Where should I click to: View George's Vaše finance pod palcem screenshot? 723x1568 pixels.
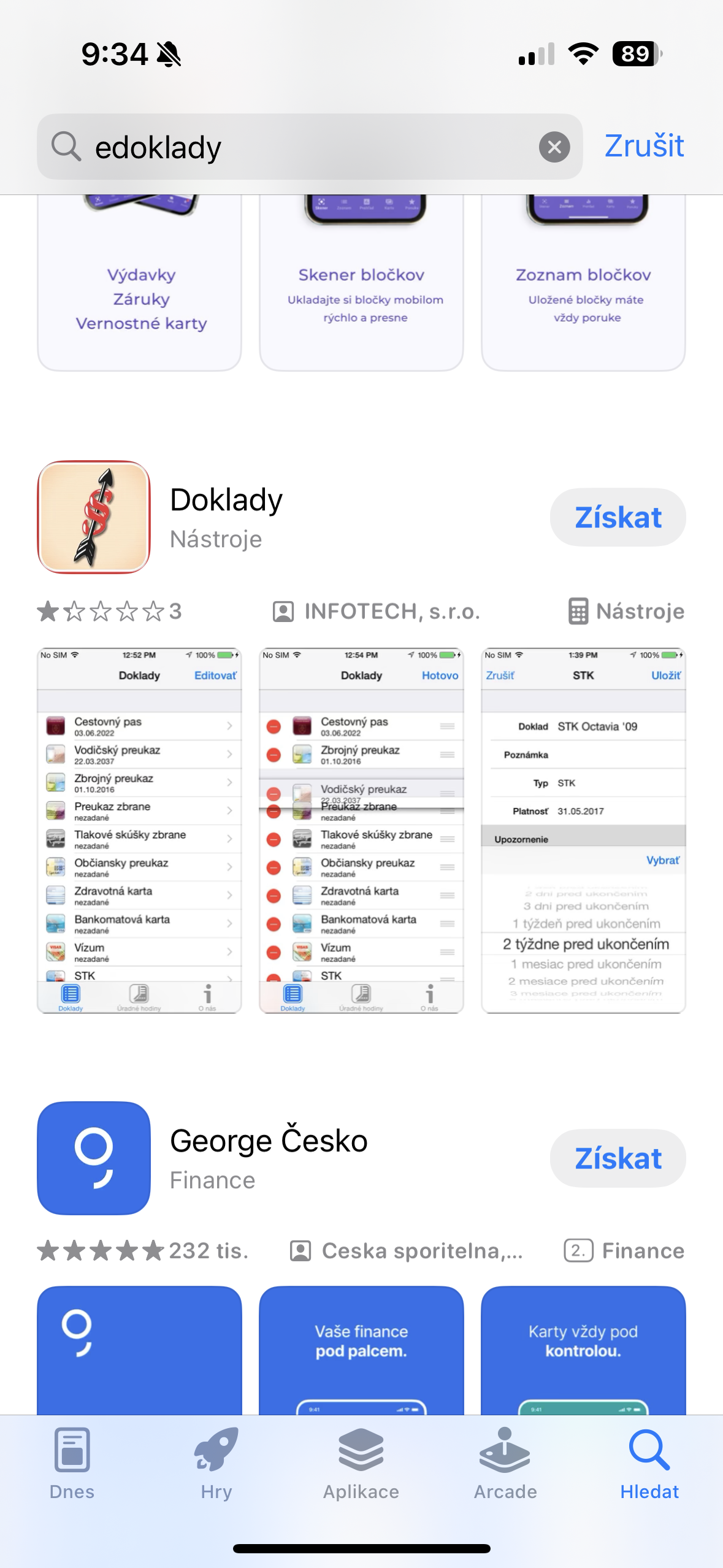pos(361,1350)
